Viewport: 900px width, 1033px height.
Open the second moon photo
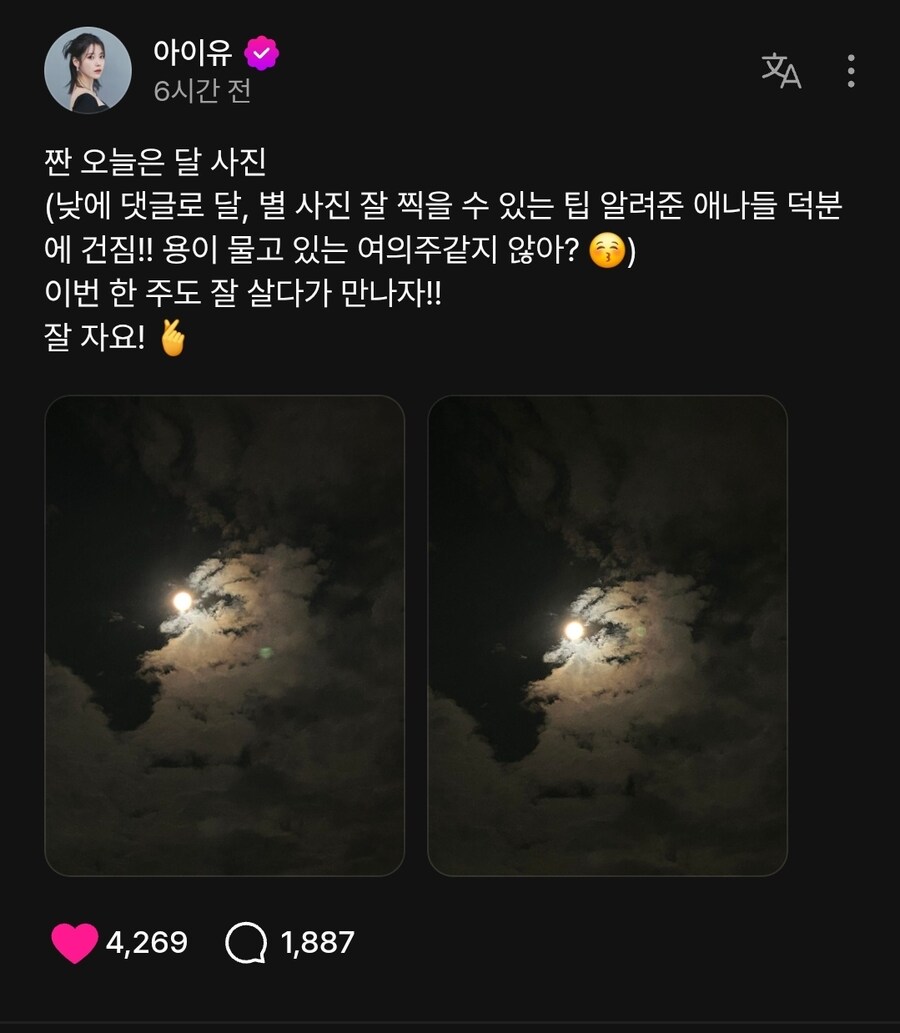[x=607, y=636]
